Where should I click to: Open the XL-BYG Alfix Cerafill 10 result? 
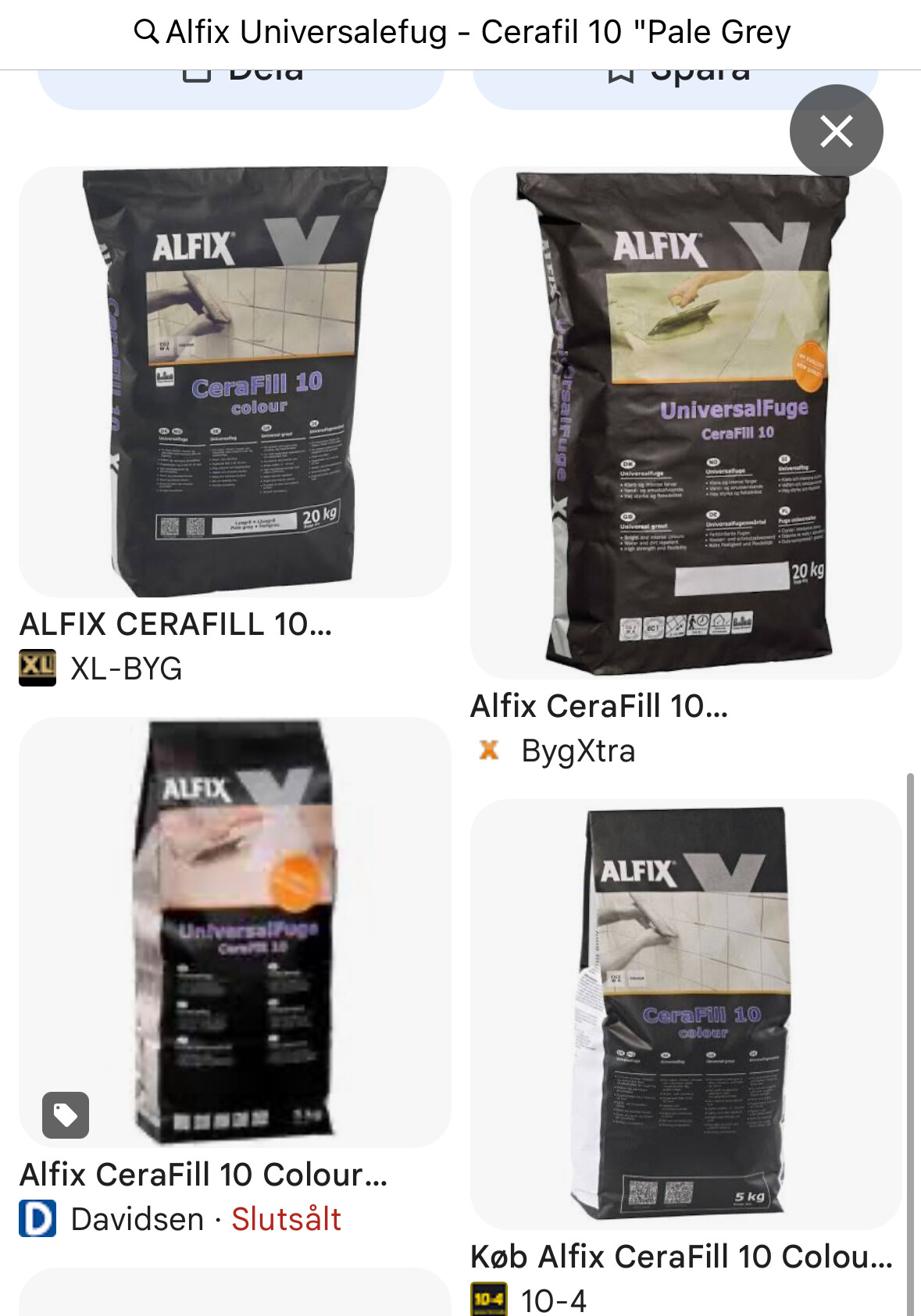pyautogui.click(x=234, y=383)
